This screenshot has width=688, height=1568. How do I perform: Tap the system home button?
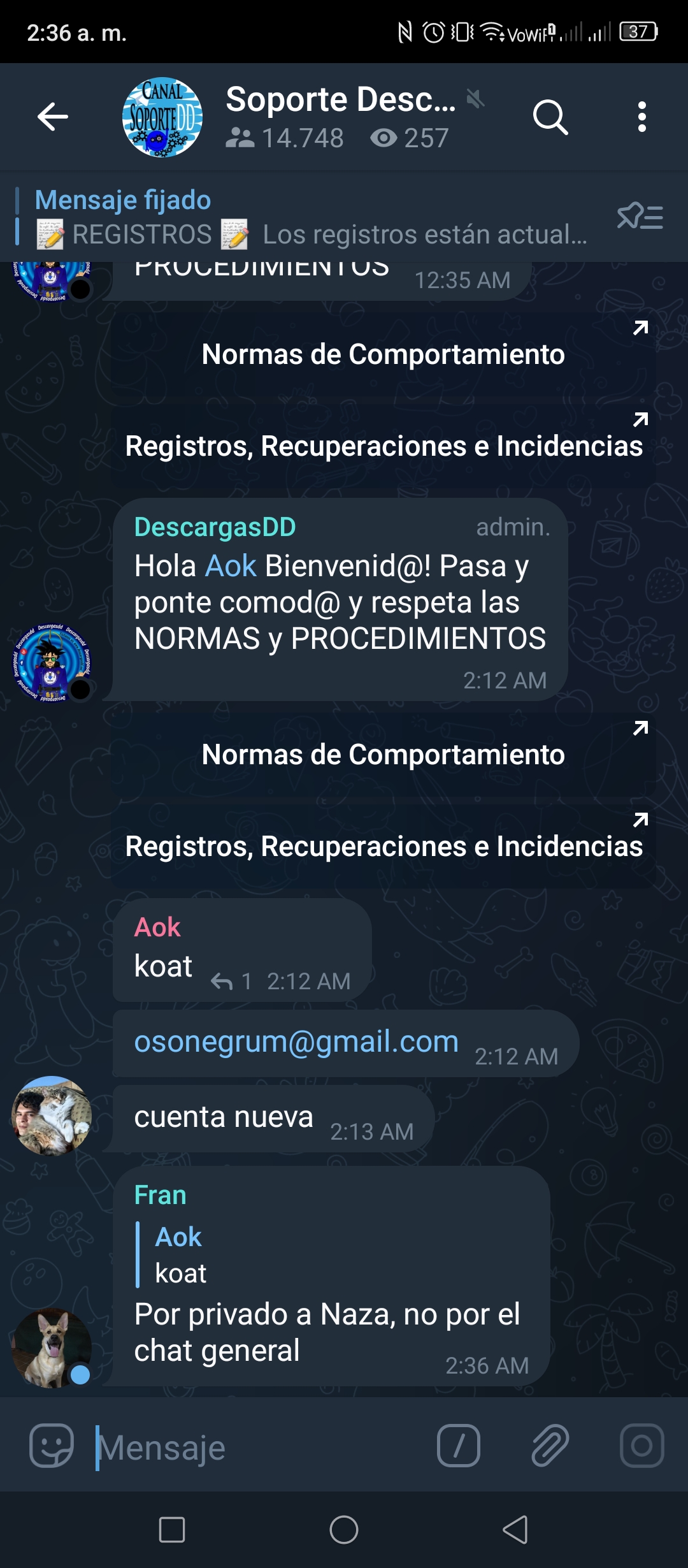(344, 1530)
